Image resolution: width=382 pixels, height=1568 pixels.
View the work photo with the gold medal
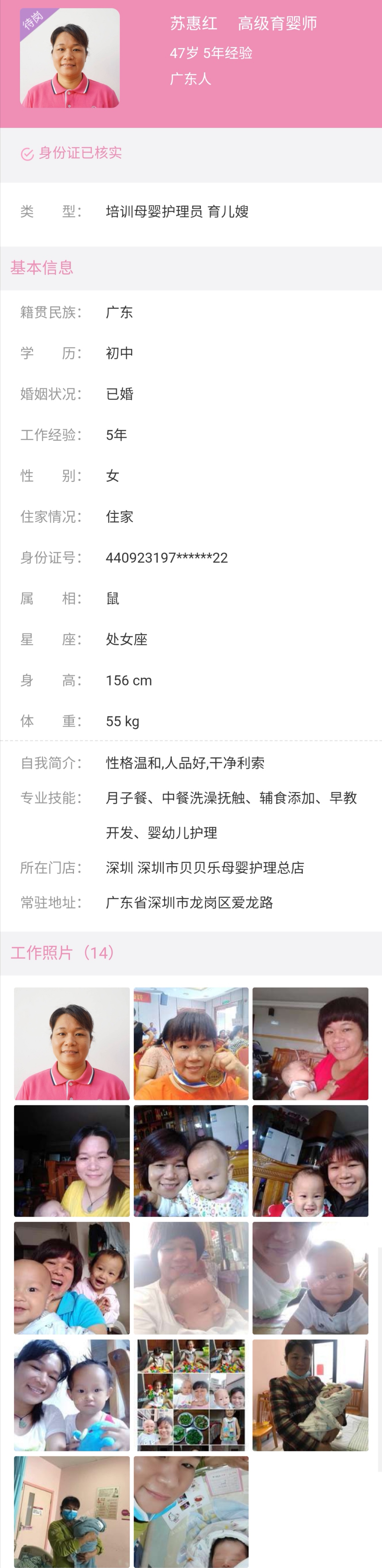tap(191, 1043)
